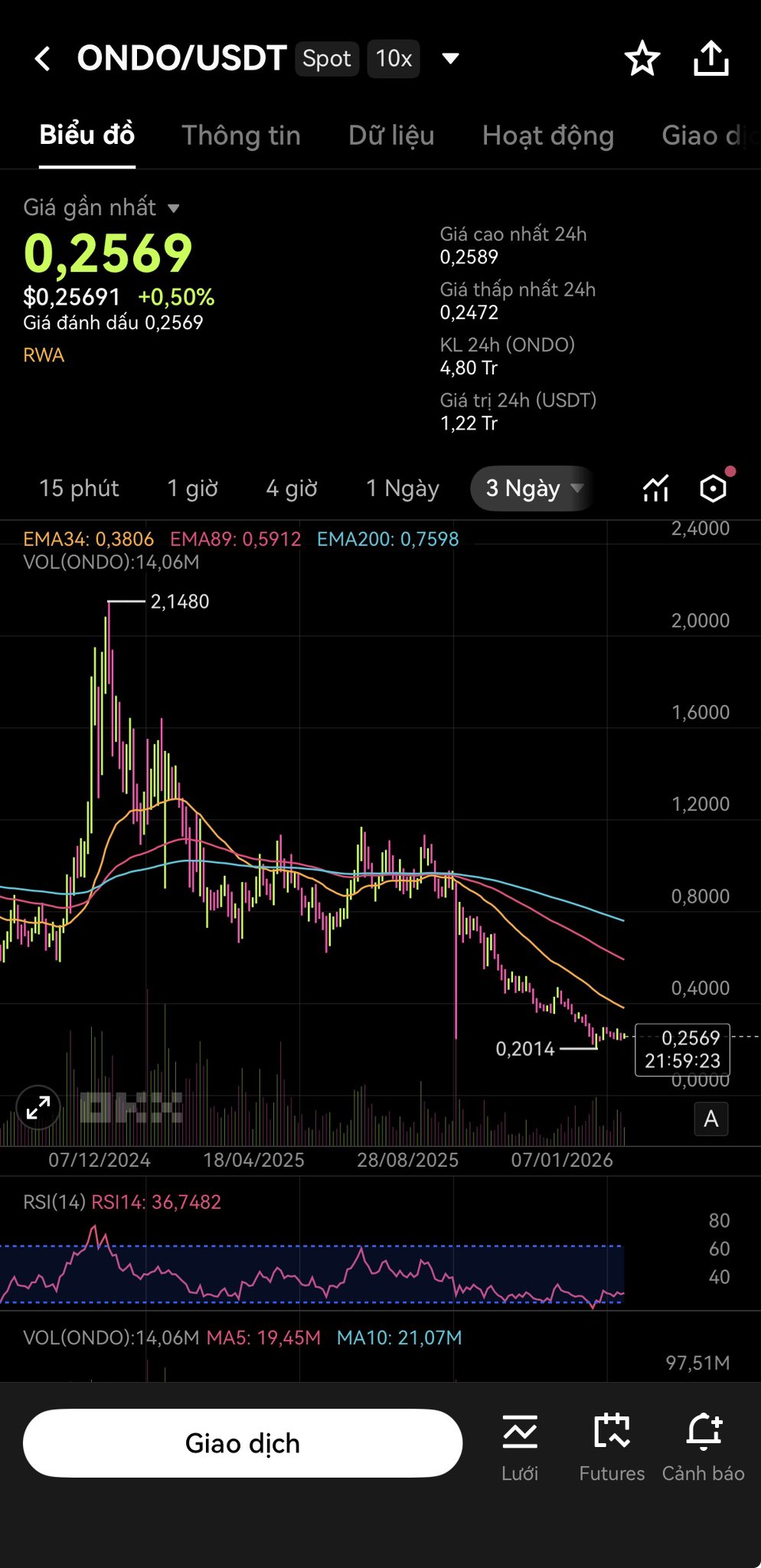
Task: Open the trading pair switcher dropdown arrow
Action: pos(451,59)
